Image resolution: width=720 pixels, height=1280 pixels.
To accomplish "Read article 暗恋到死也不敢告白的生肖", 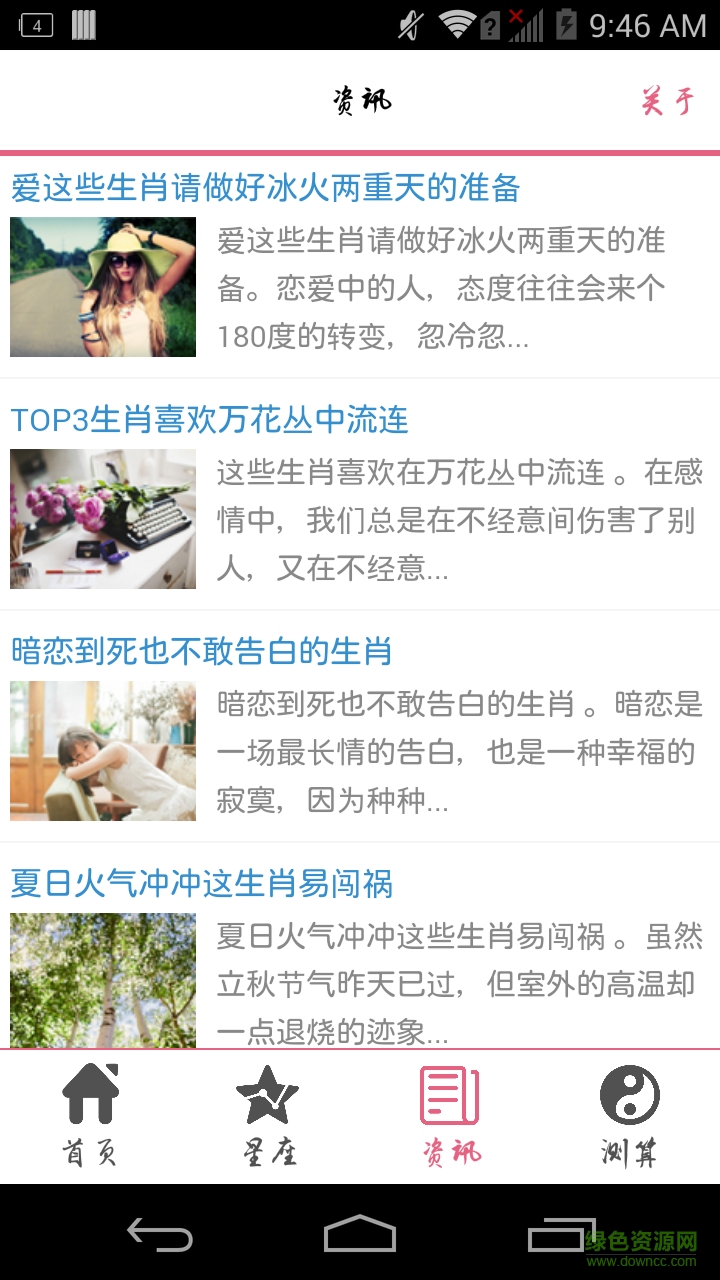I will click(201, 652).
